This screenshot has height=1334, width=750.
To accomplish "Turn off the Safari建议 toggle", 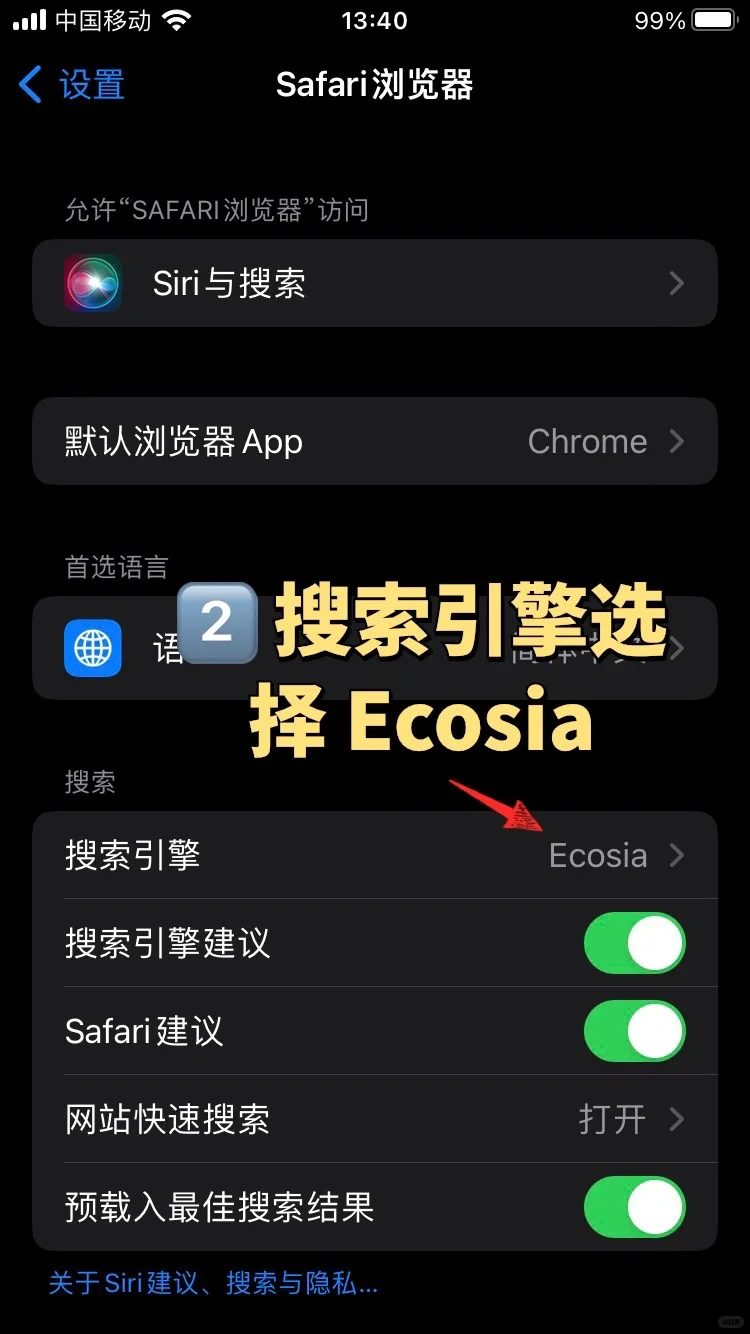I will pos(635,1031).
